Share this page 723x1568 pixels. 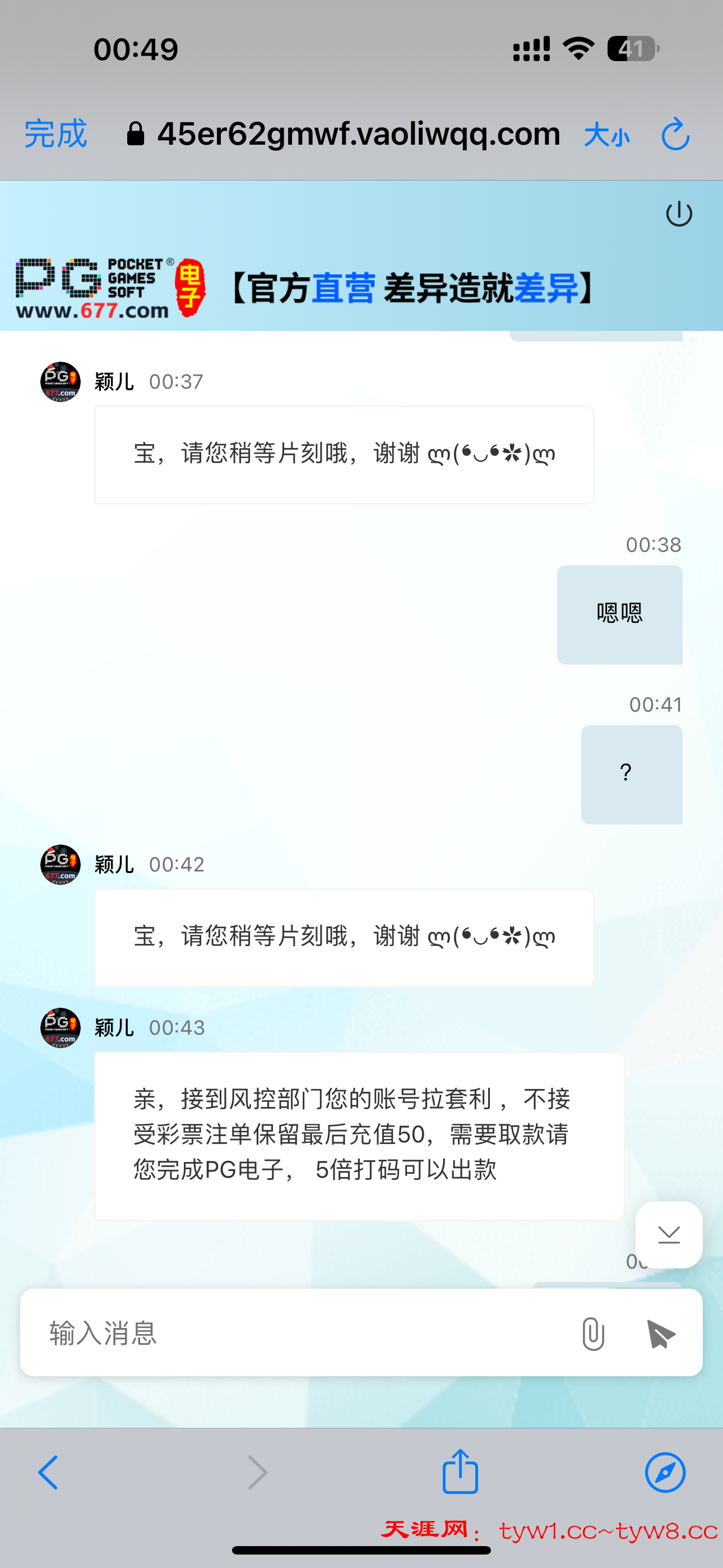(x=460, y=1472)
